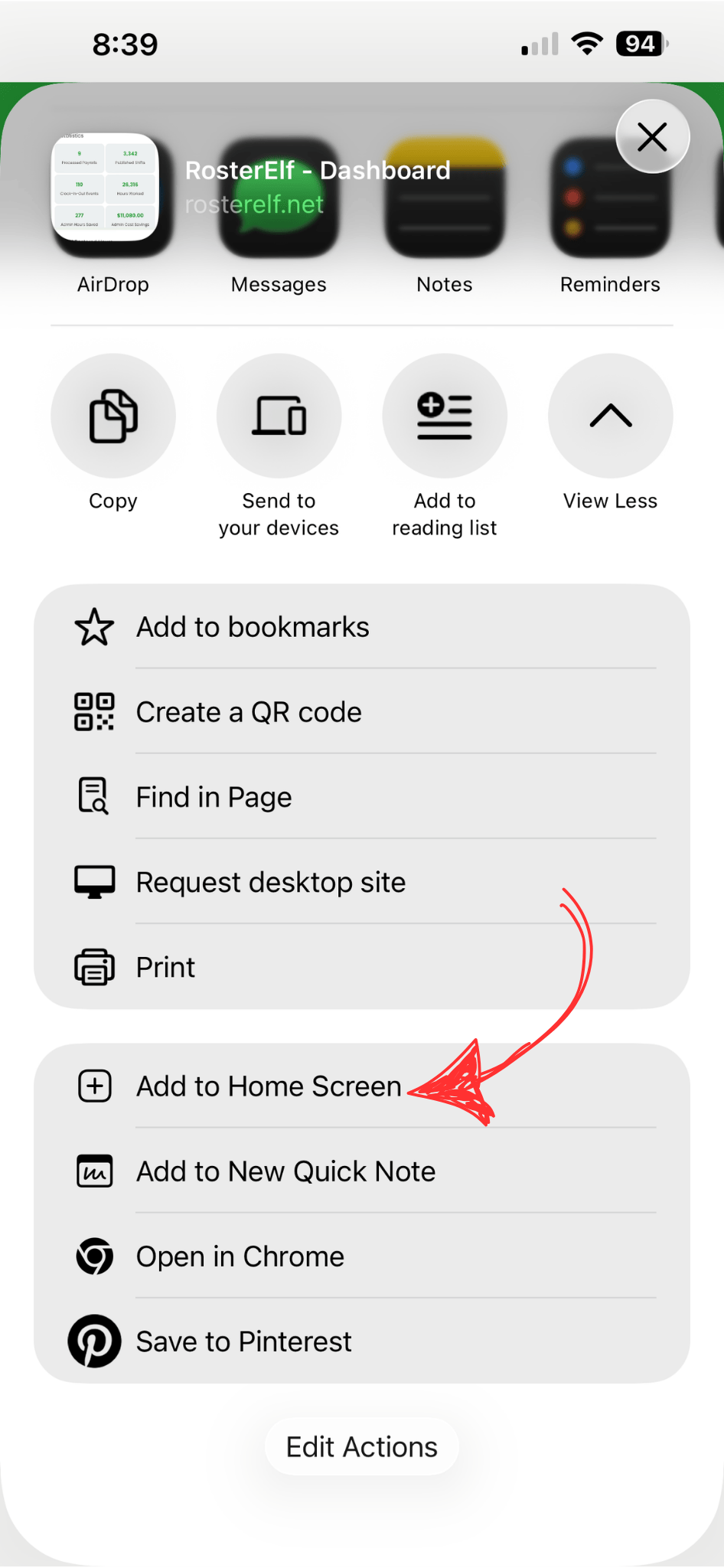
Task: Add RosterElf to Home Screen
Action: 269,1086
